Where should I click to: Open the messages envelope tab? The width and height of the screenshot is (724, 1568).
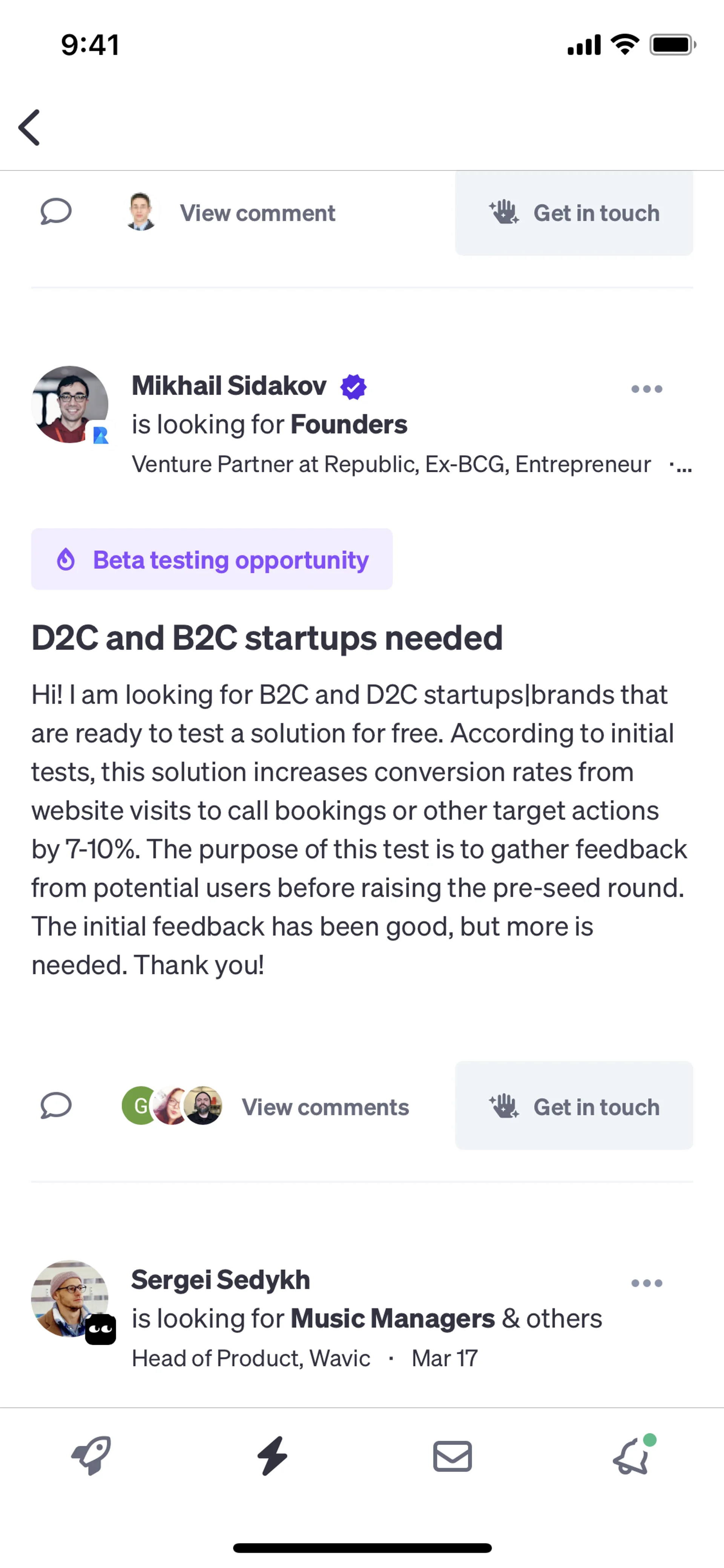[452, 1456]
